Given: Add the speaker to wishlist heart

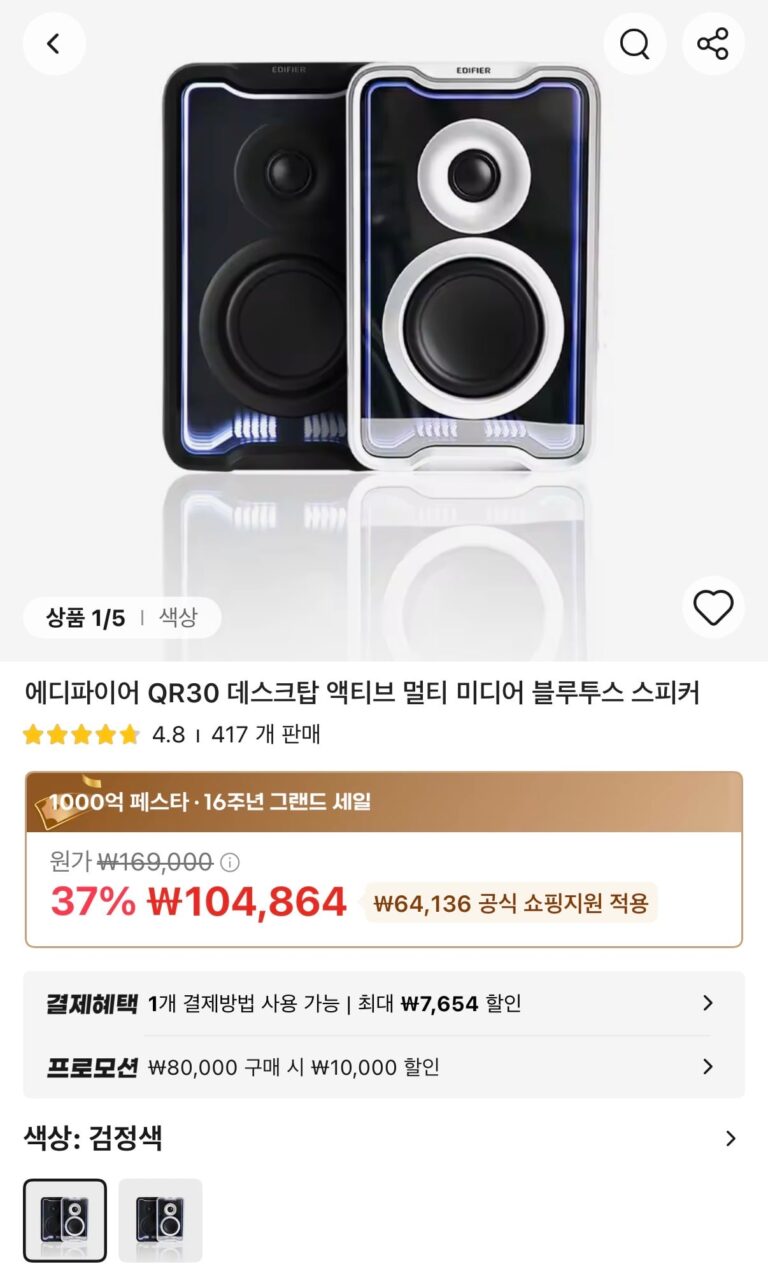Looking at the screenshot, I should tap(713, 607).
